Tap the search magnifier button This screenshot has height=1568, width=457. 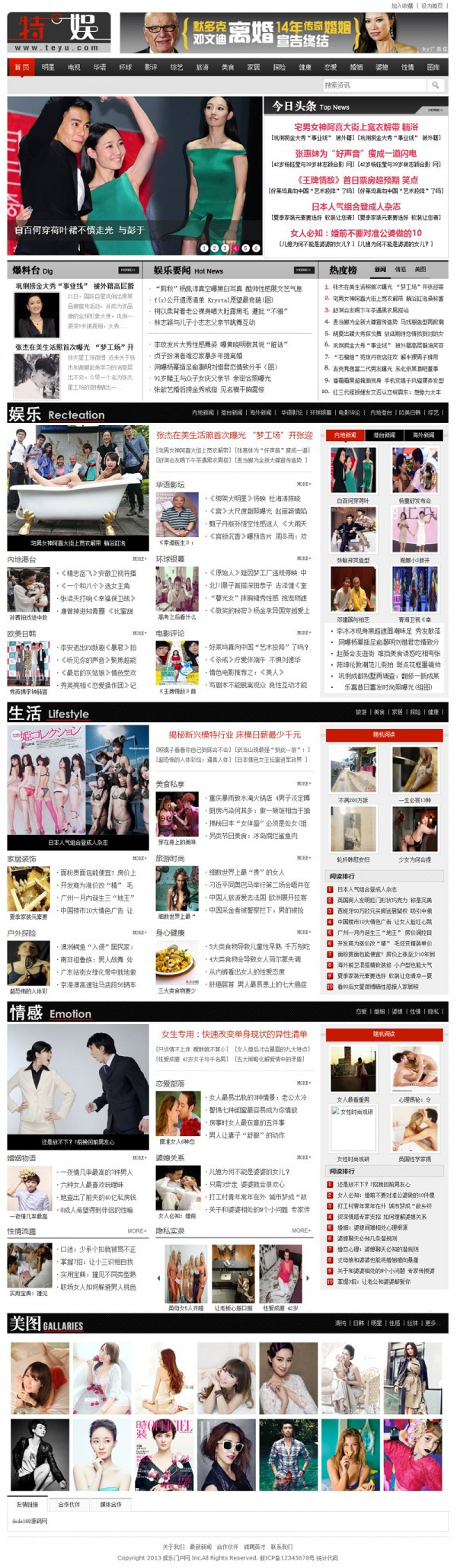coord(436,85)
